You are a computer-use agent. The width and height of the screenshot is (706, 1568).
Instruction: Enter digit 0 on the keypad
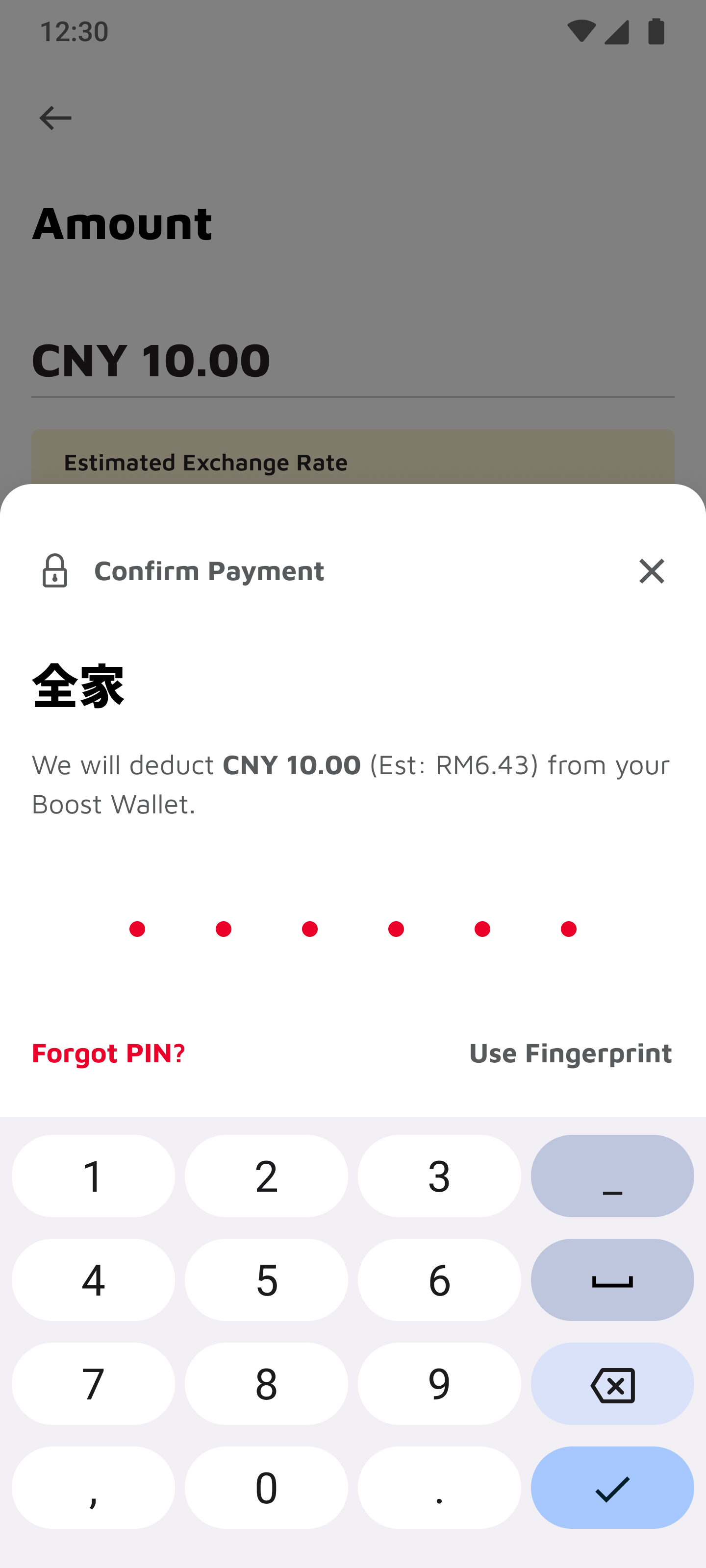[266, 1488]
